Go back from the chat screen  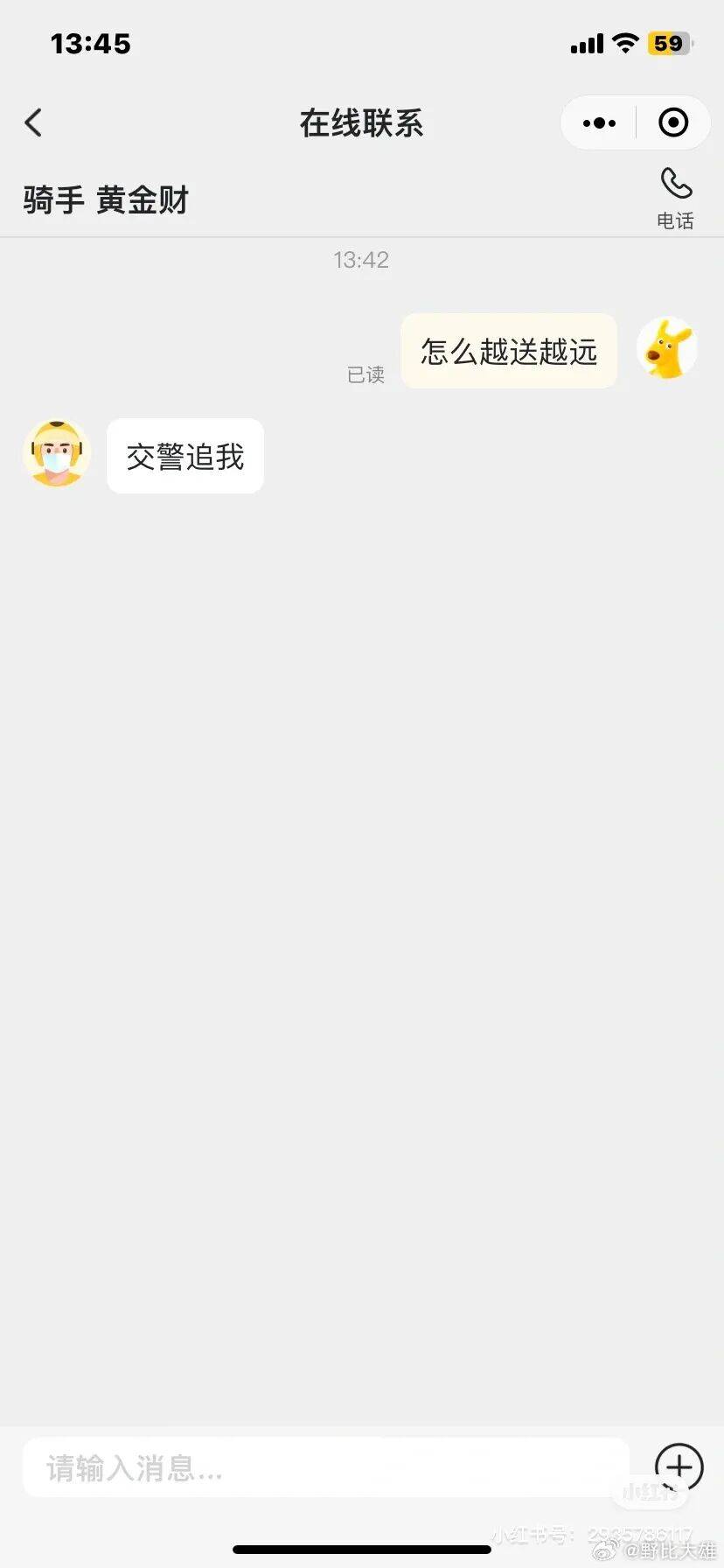(x=33, y=122)
